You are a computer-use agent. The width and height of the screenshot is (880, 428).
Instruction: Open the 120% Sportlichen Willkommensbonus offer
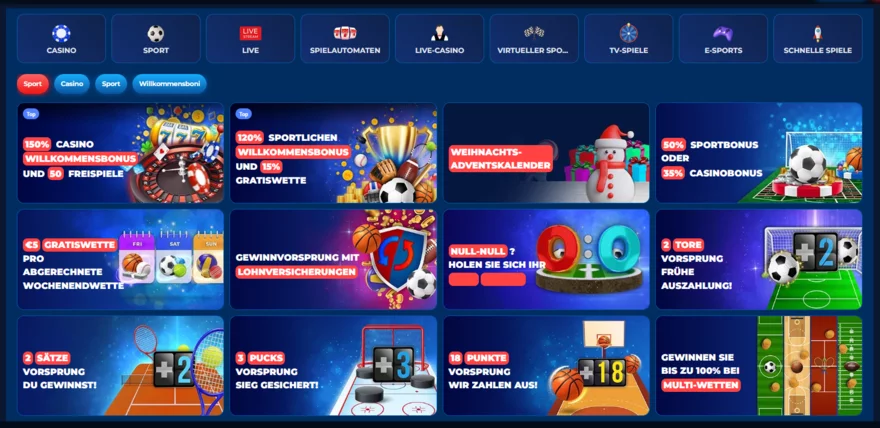coord(333,153)
